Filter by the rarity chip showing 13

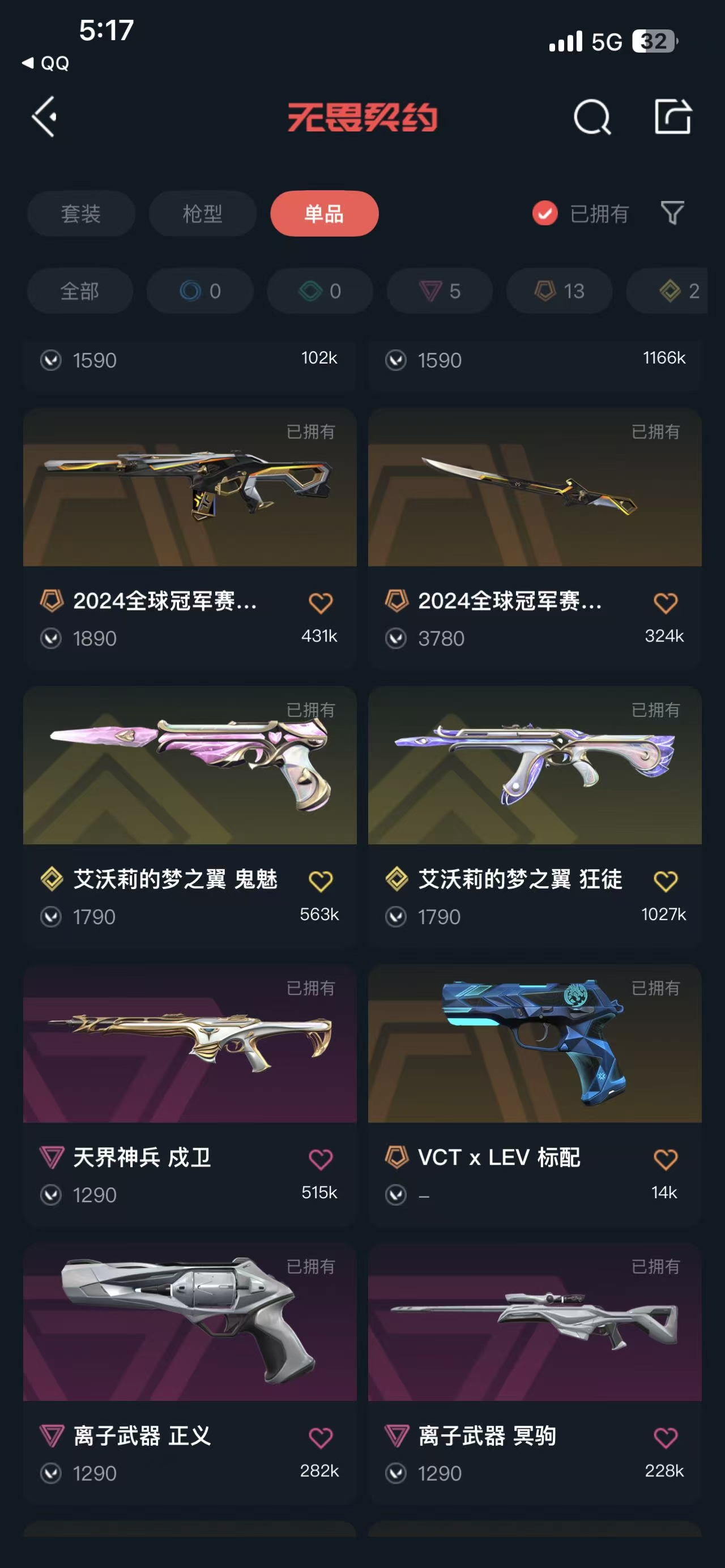(x=559, y=291)
